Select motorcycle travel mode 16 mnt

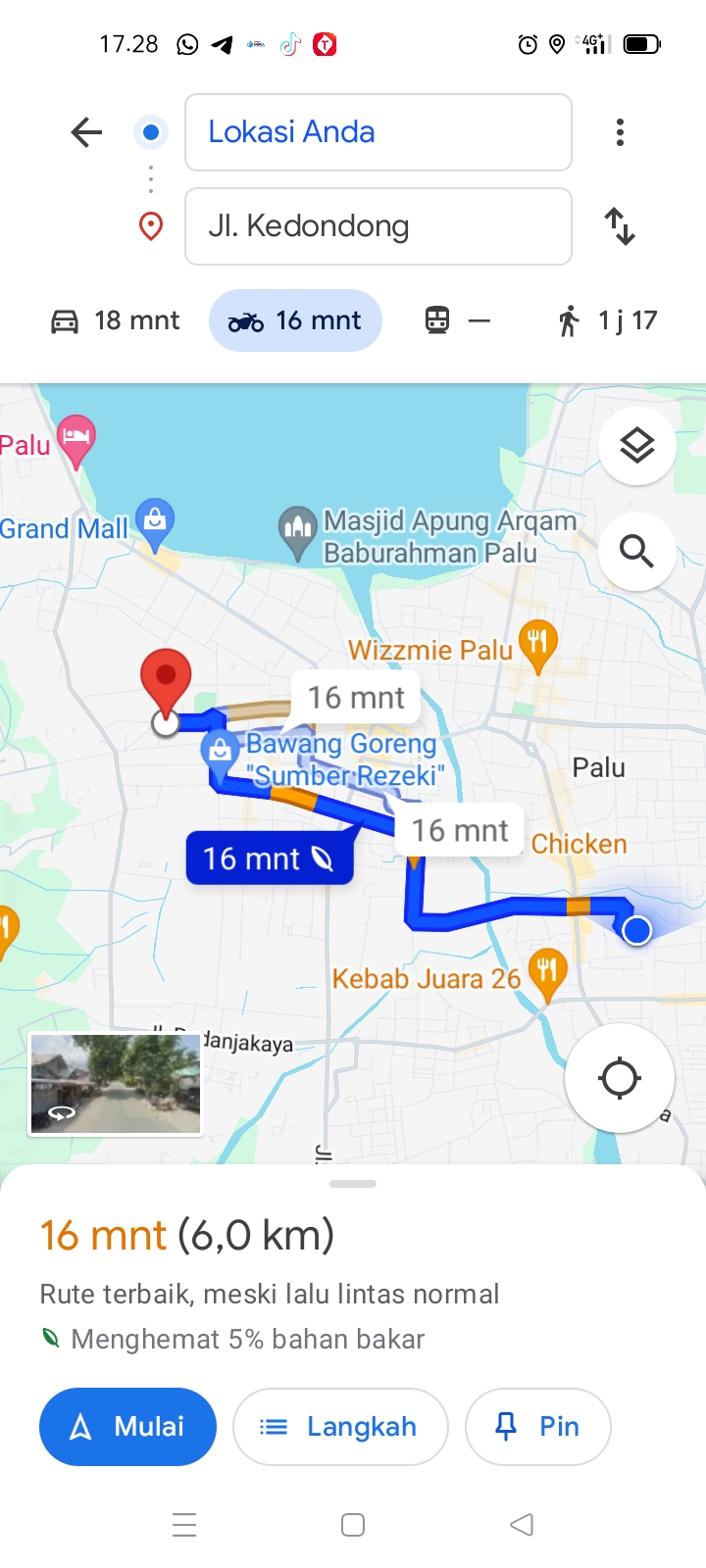[295, 320]
